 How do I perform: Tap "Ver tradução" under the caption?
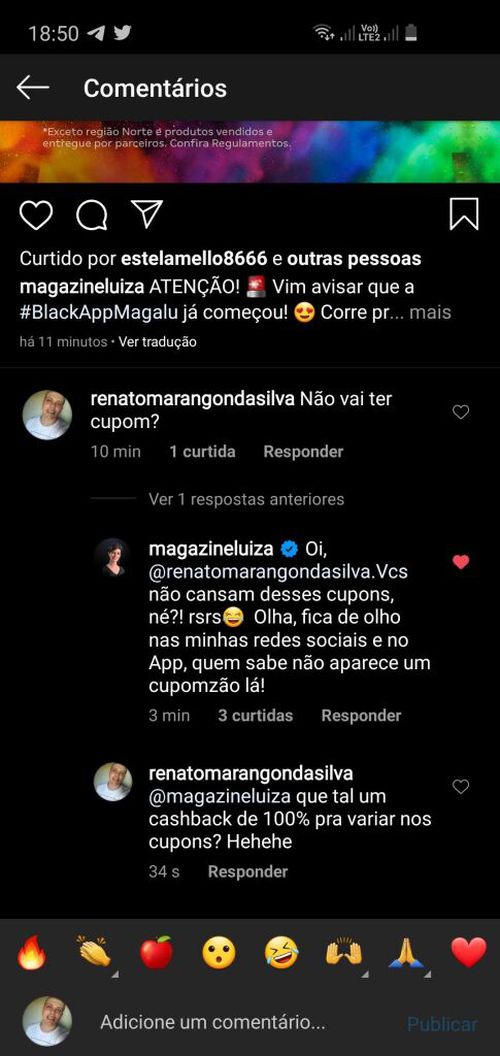(x=158, y=342)
